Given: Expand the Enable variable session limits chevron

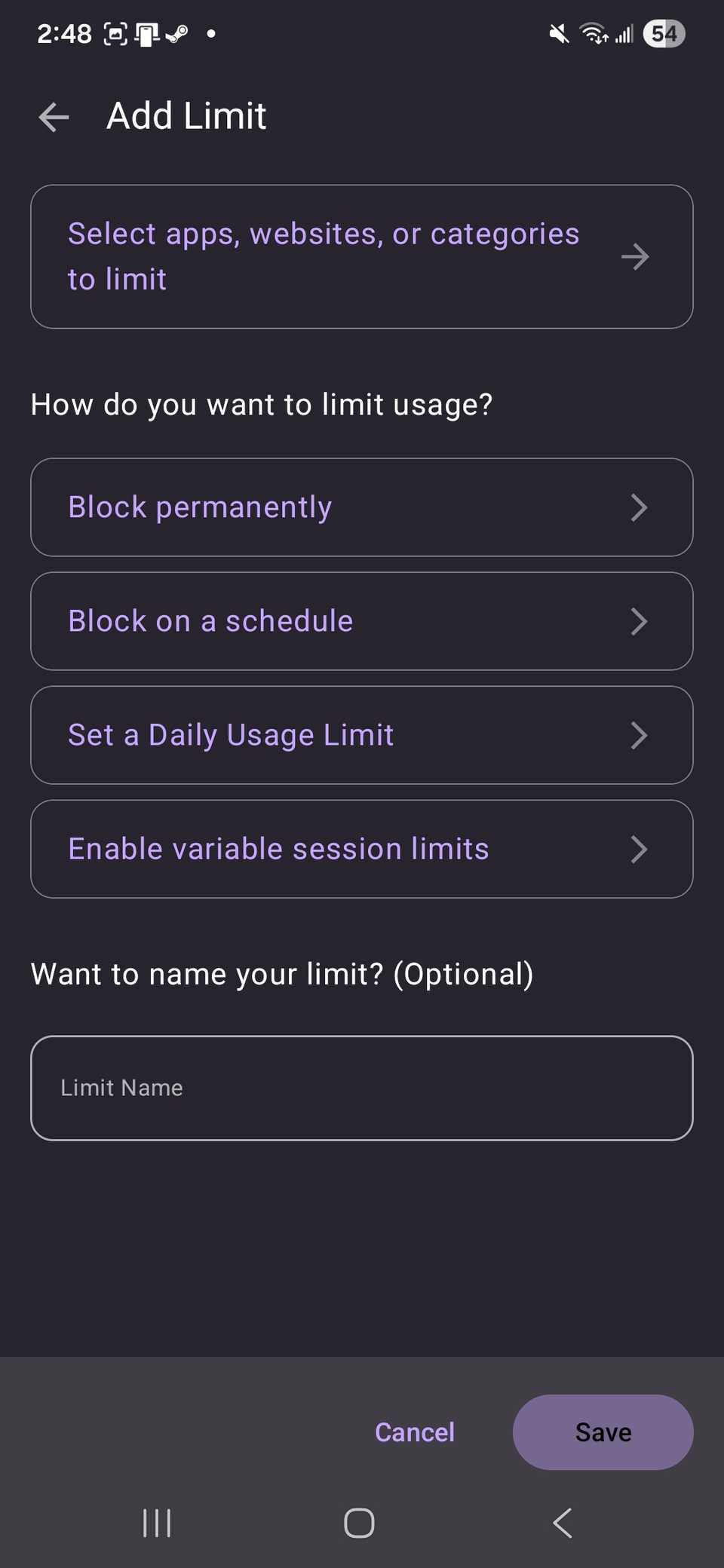Looking at the screenshot, I should click(639, 849).
